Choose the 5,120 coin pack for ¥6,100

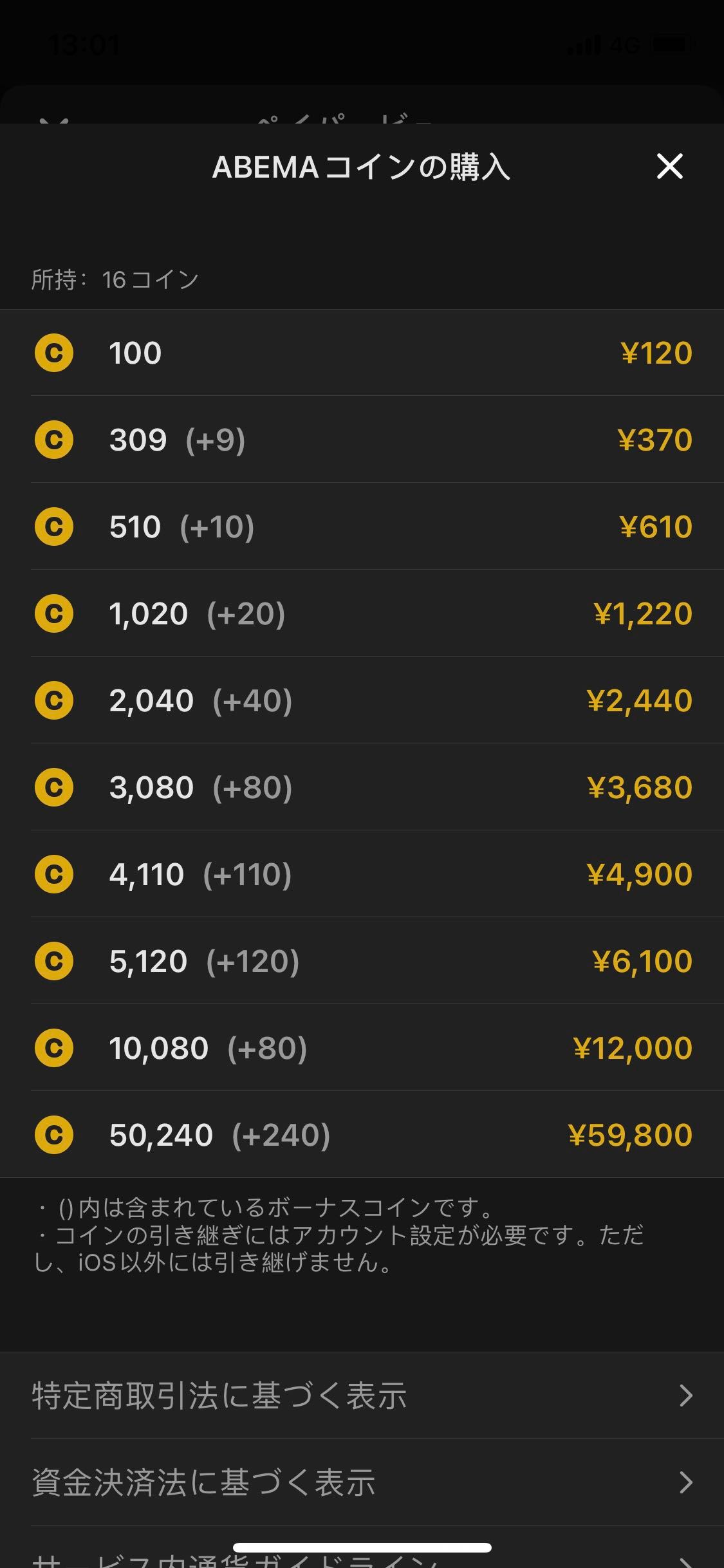coord(362,961)
